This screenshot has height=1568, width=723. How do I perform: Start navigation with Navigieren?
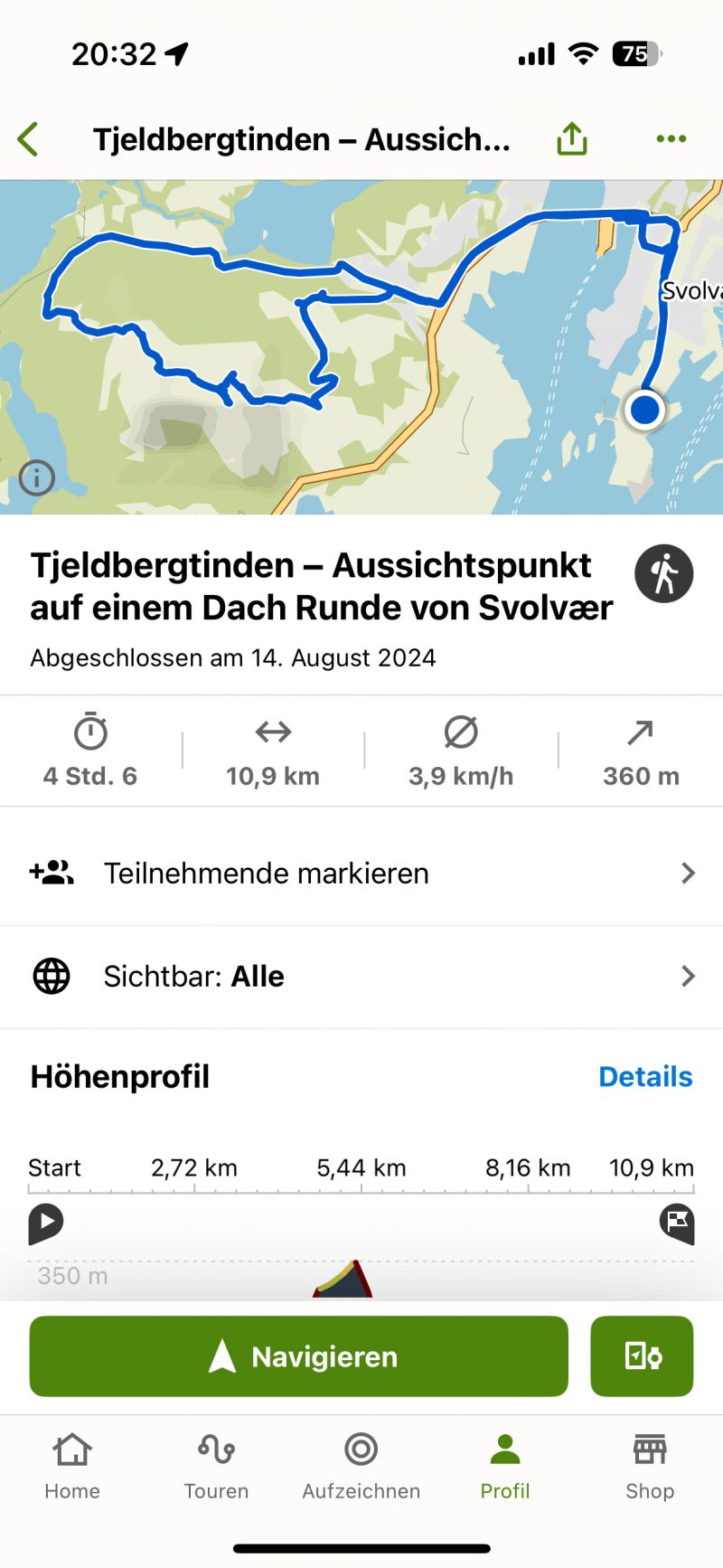299,1356
